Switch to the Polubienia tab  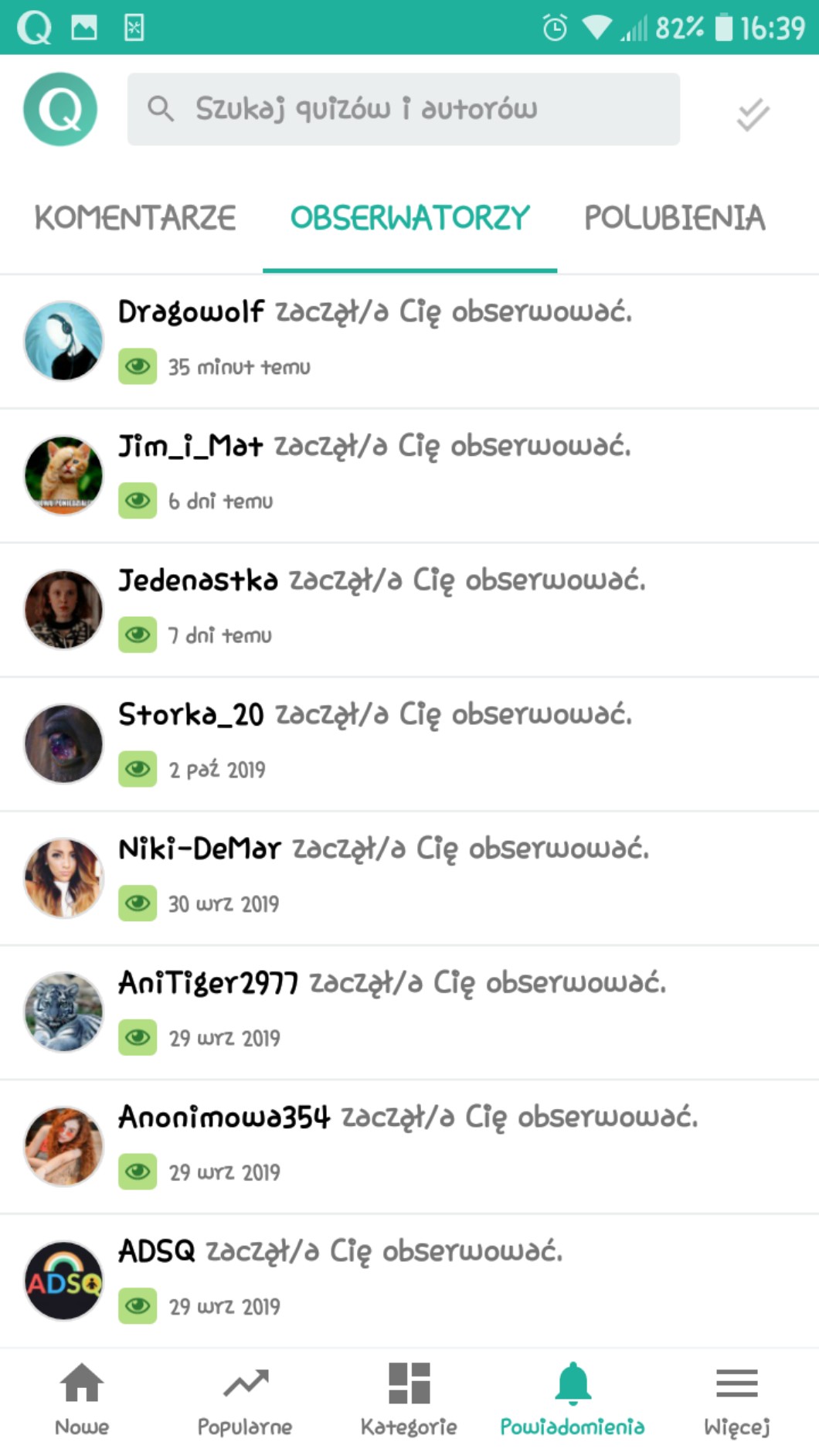coord(675,218)
